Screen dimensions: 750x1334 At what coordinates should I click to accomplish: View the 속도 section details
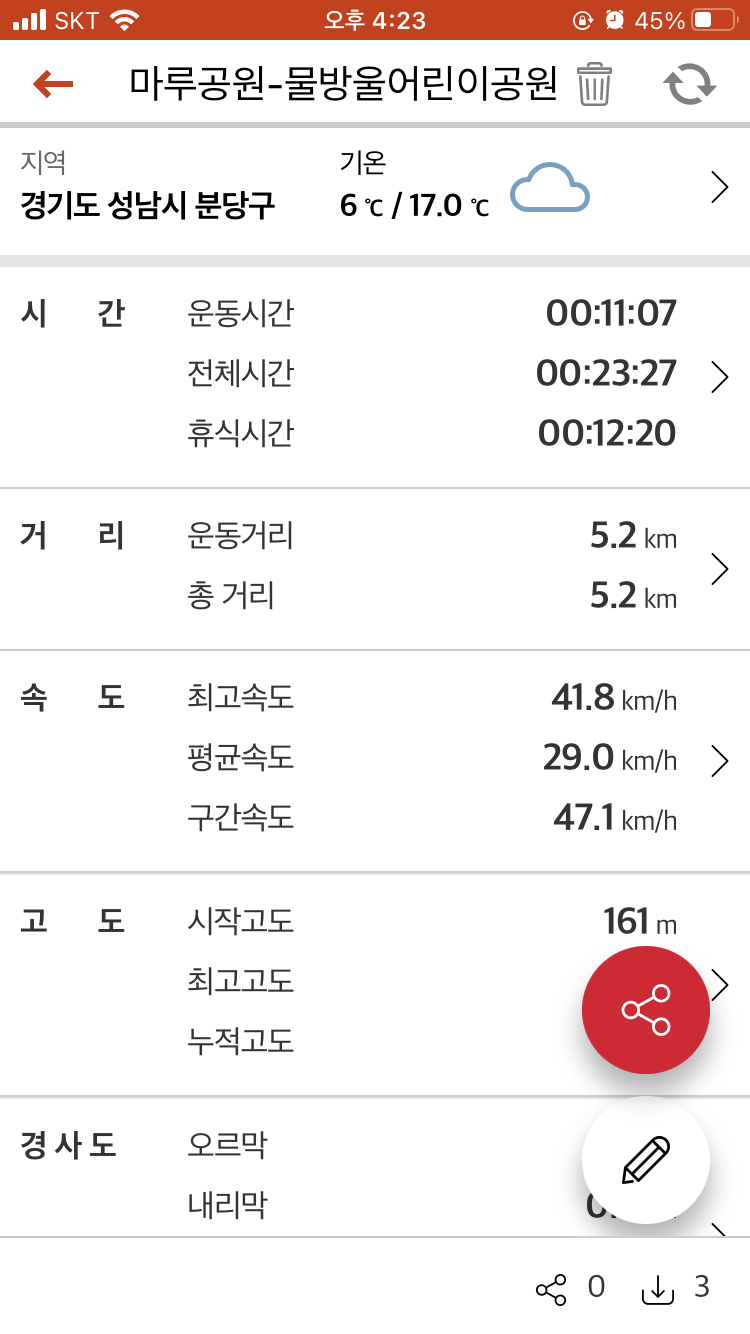[718, 761]
